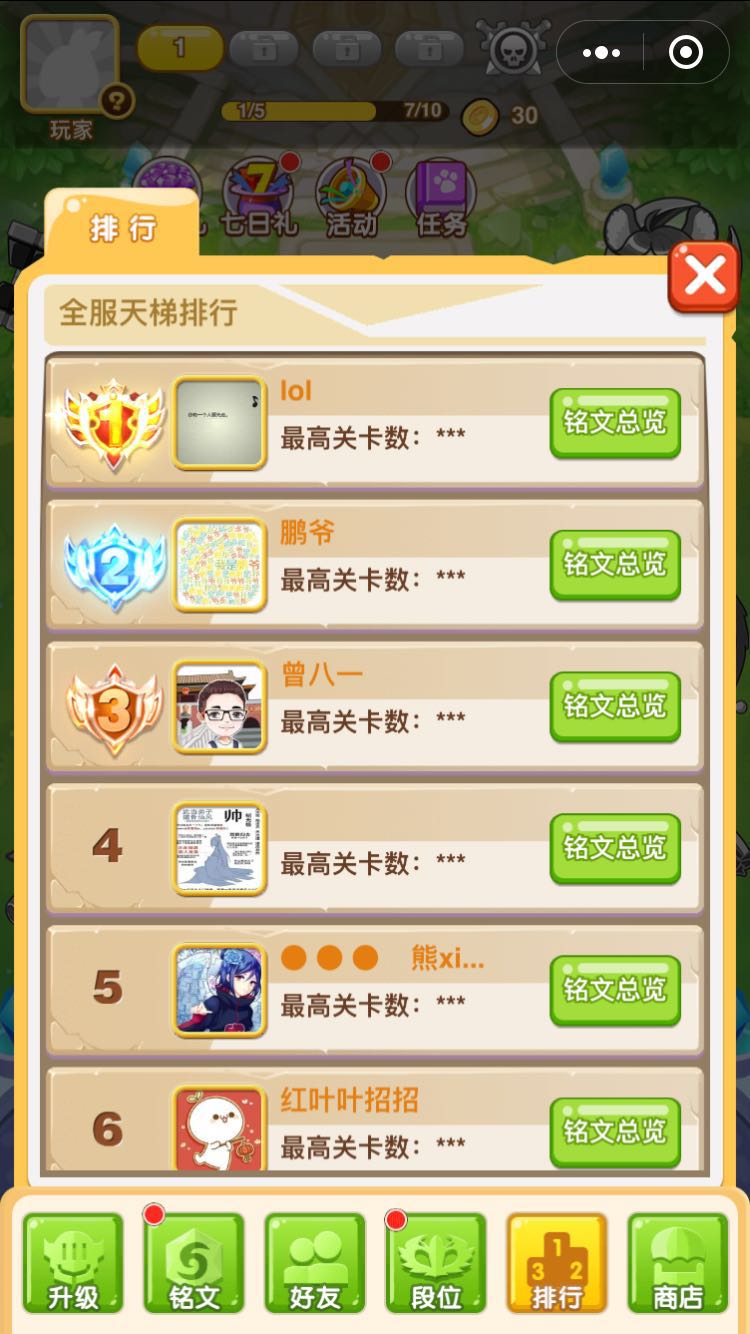The image size is (750, 1334).
Task: Open the 商店 shop icon
Action: (677, 1262)
